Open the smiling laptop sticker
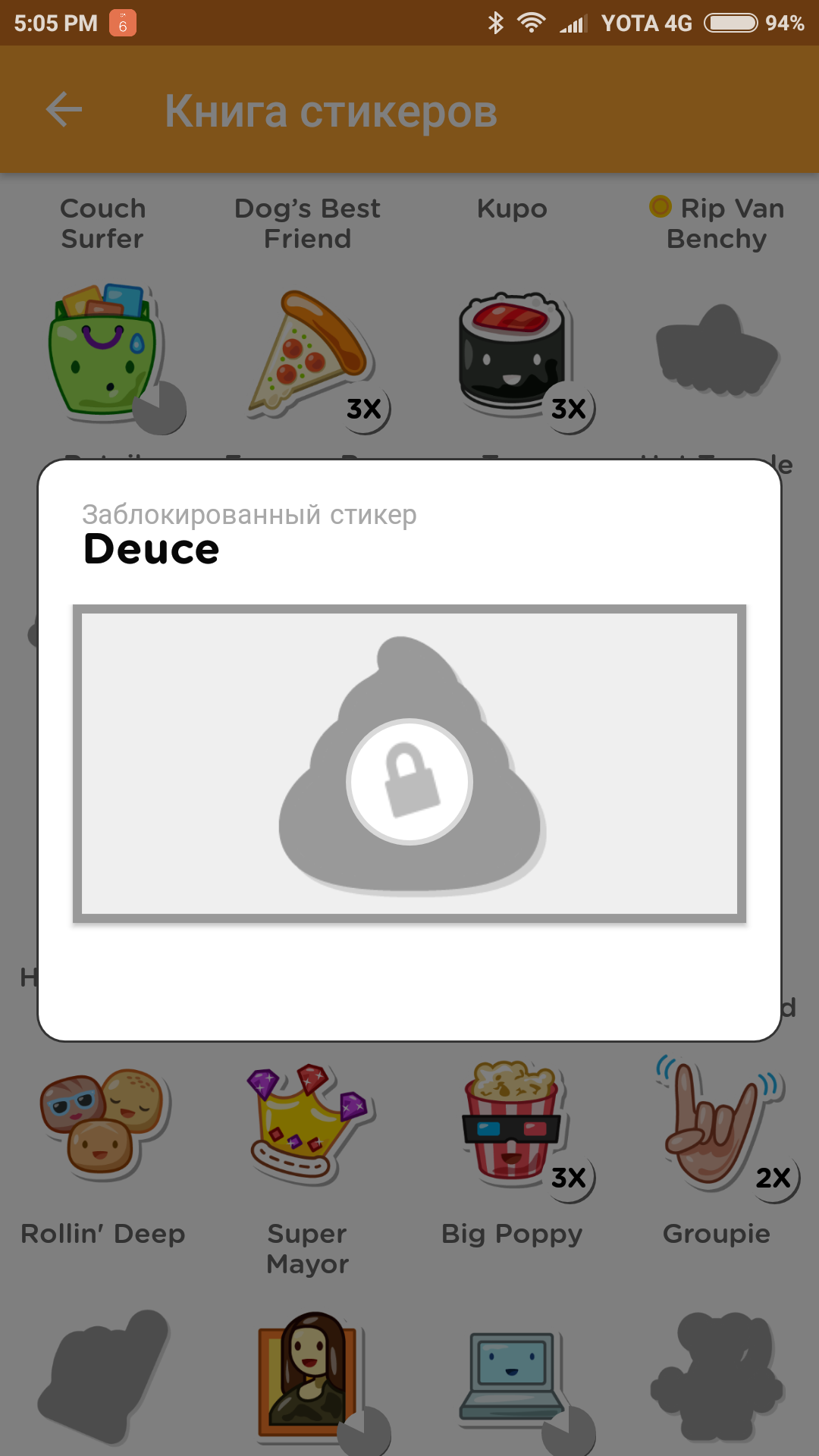Viewport: 819px width, 1456px height. [x=513, y=1374]
